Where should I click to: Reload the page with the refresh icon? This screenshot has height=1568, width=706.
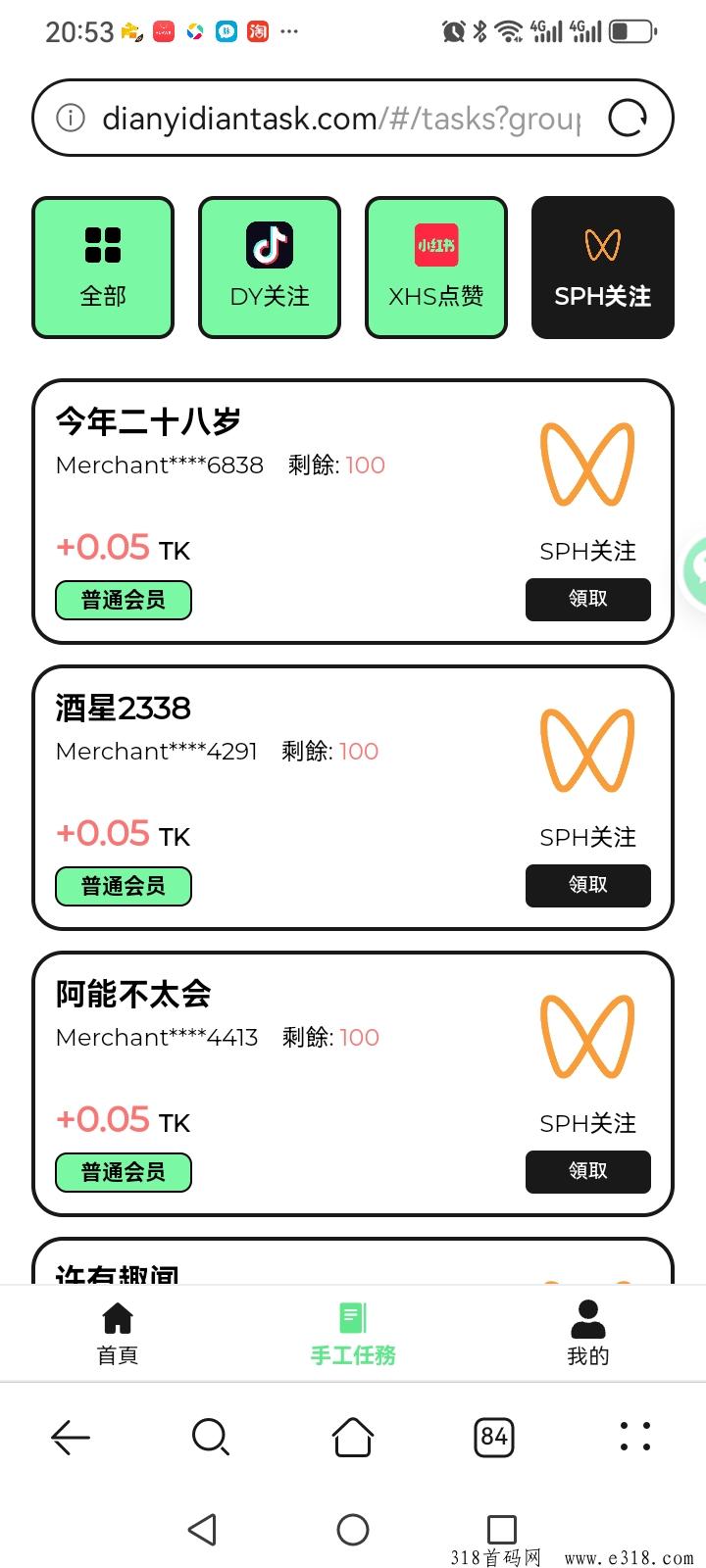pyautogui.click(x=628, y=119)
